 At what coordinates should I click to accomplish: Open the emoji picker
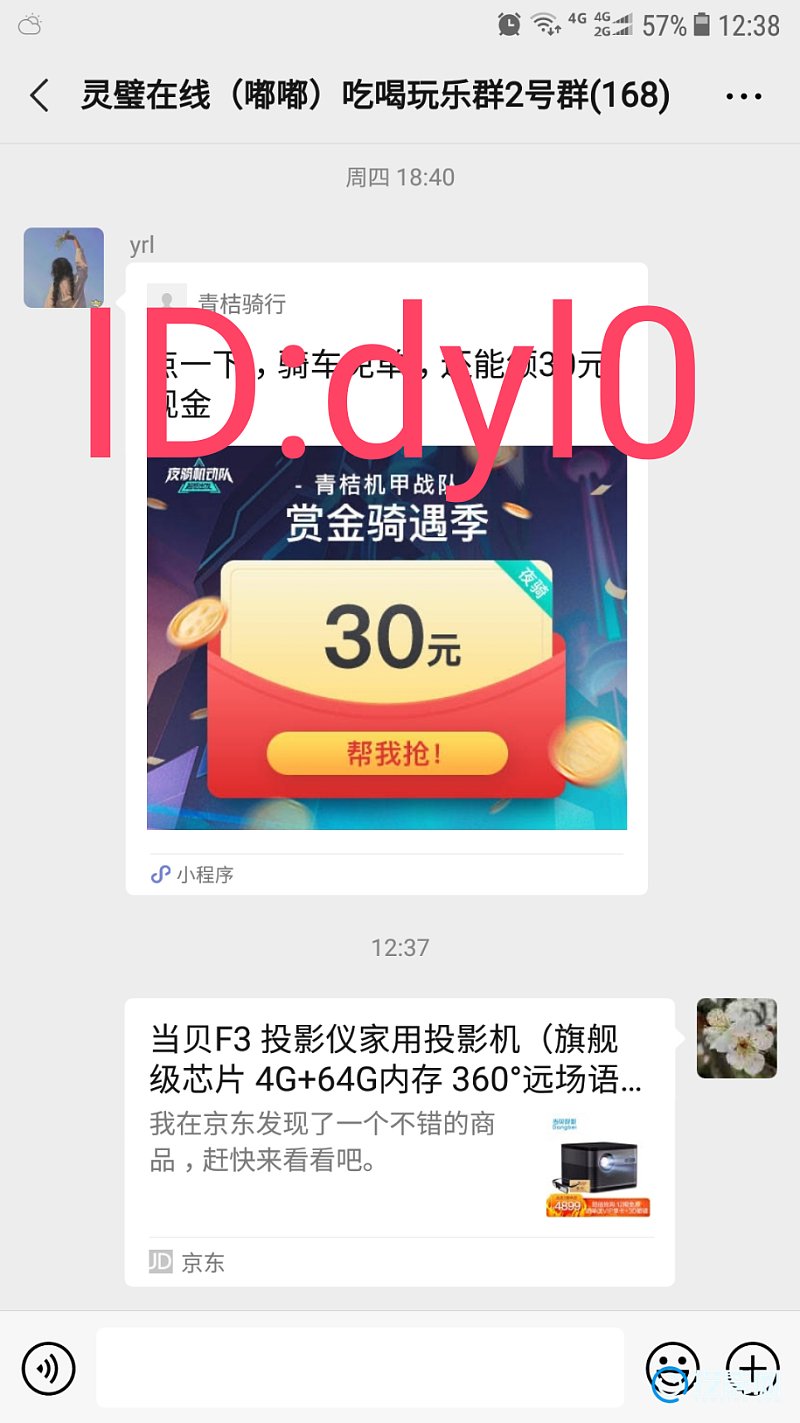click(672, 1367)
